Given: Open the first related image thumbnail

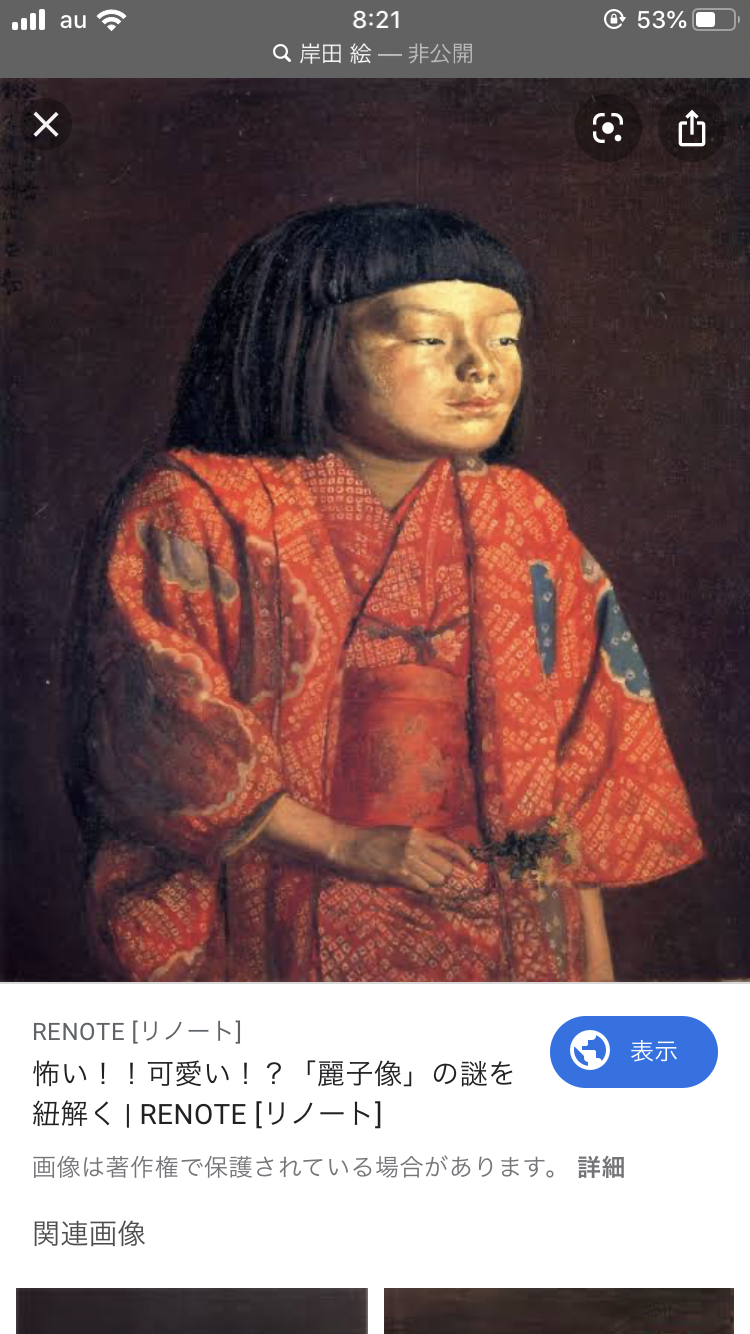Looking at the screenshot, I should 192,1310.
